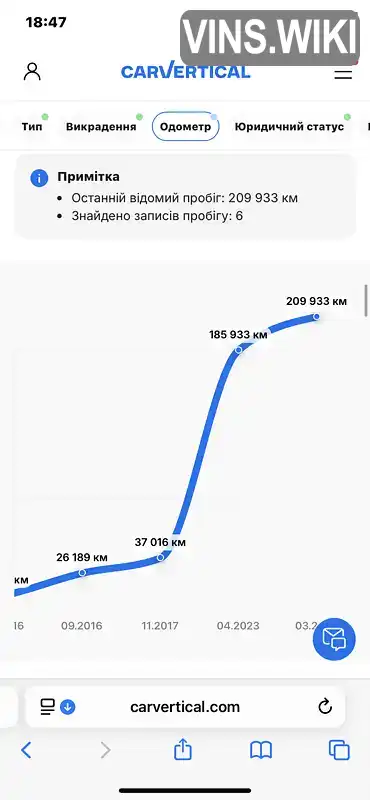This screenshot has height=800, width=370.
Task: Go to the CarVertical home logo
Action: click(x=185, y=71)
